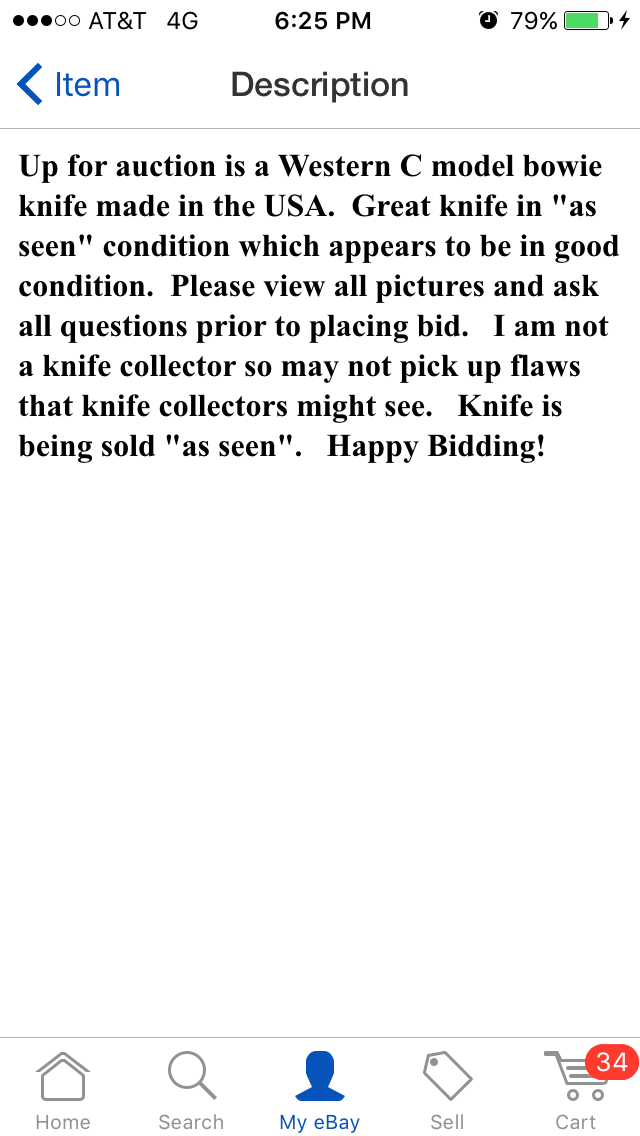This screenshot has height=1136, width=640.
Task: Open the Home tab
Action: (63, 1089)
